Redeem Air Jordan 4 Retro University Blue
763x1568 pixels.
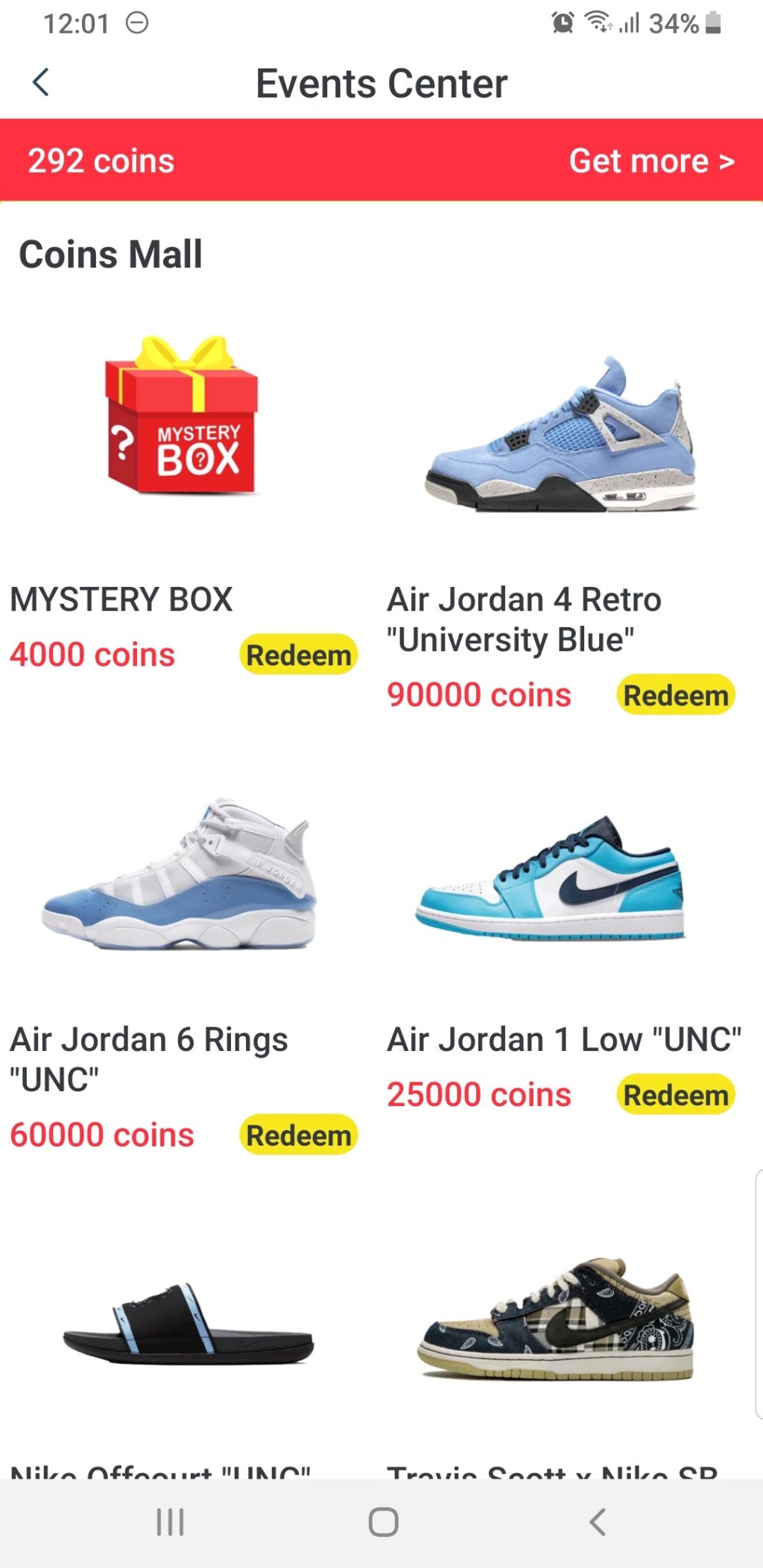pos(675,695)
